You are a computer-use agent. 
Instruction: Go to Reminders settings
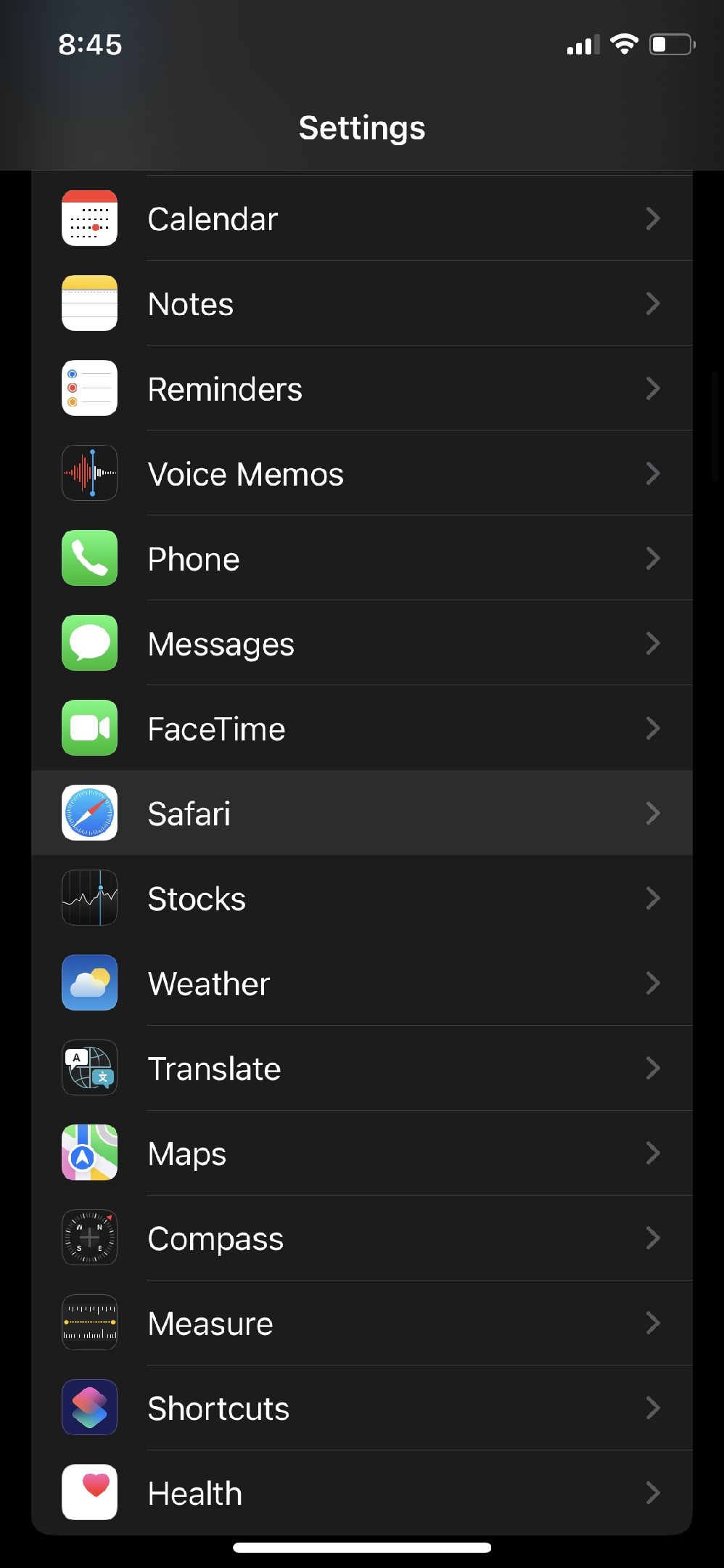coord(362,388)
